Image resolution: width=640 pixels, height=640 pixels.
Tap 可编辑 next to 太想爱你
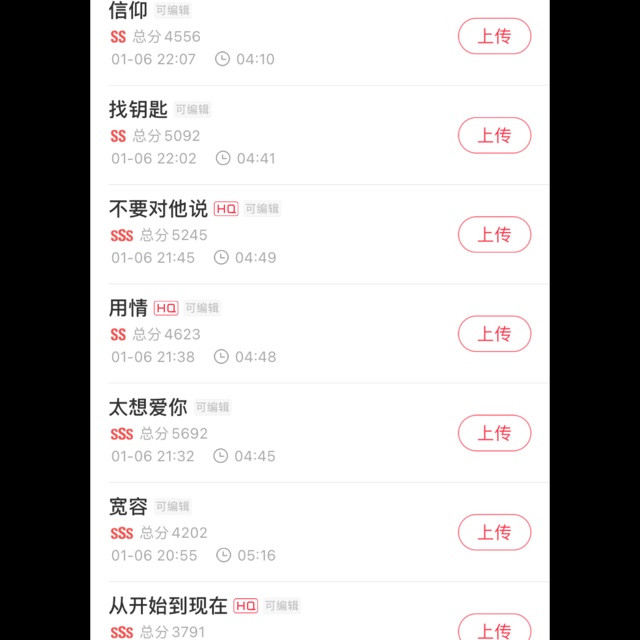212,407
